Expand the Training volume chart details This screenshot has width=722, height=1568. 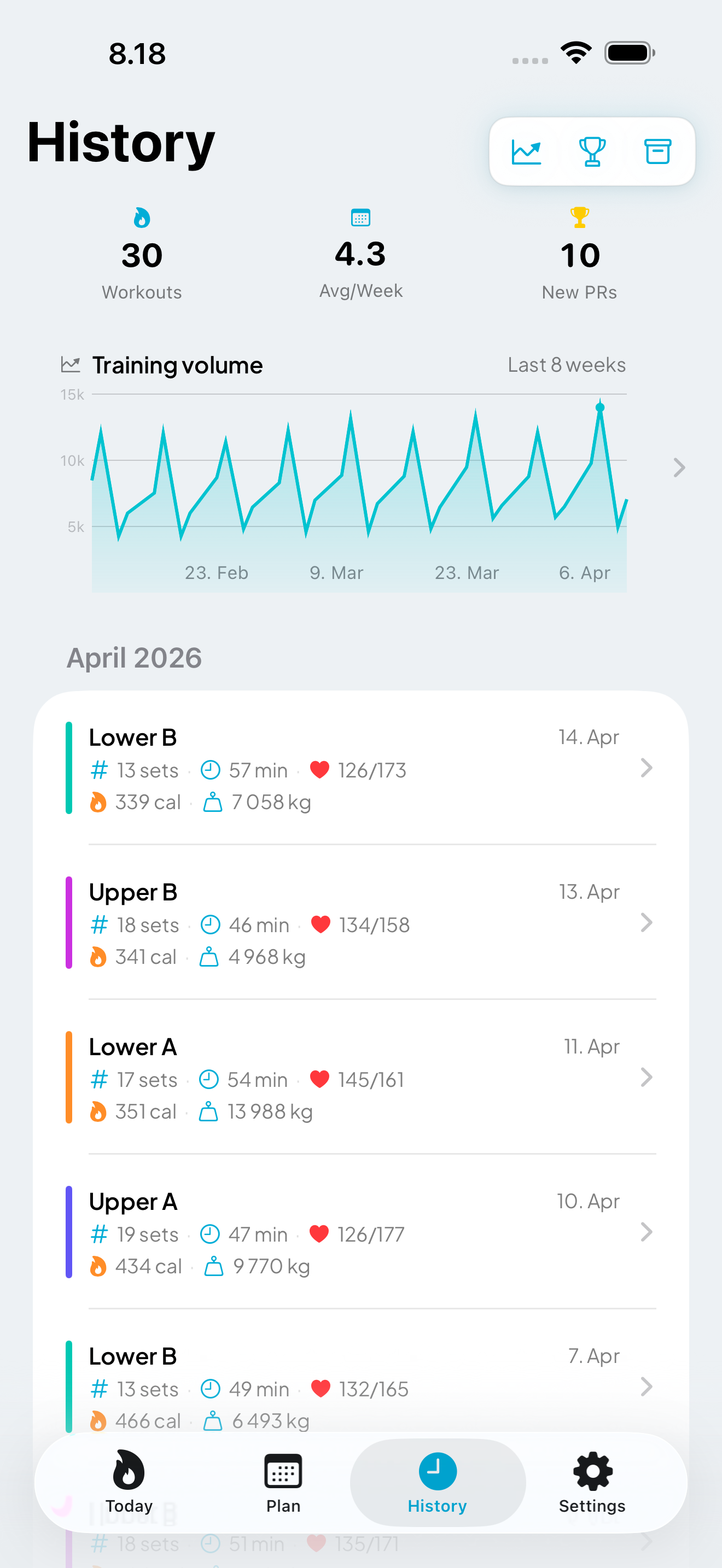pos(678,467)
